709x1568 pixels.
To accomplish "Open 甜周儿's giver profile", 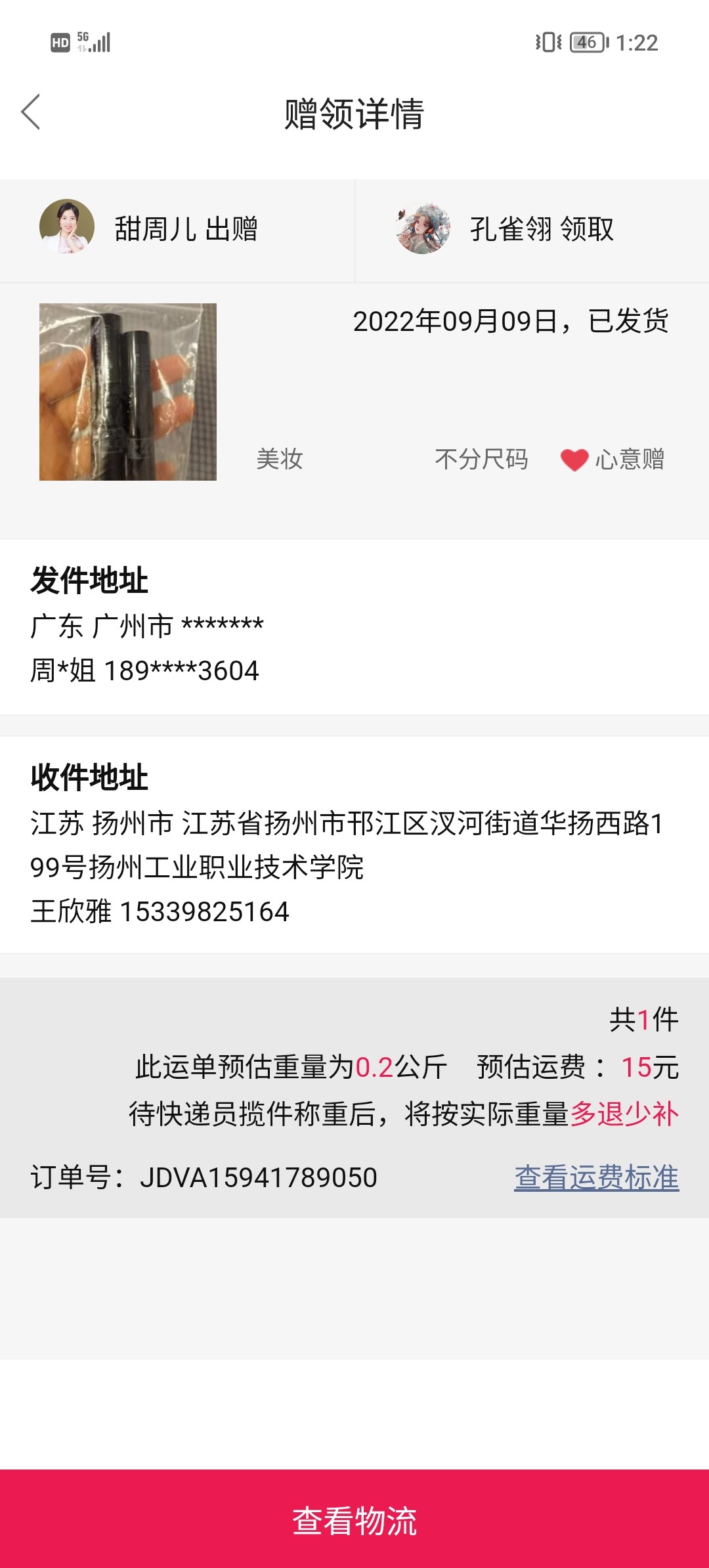I will [x=67, y=227].
